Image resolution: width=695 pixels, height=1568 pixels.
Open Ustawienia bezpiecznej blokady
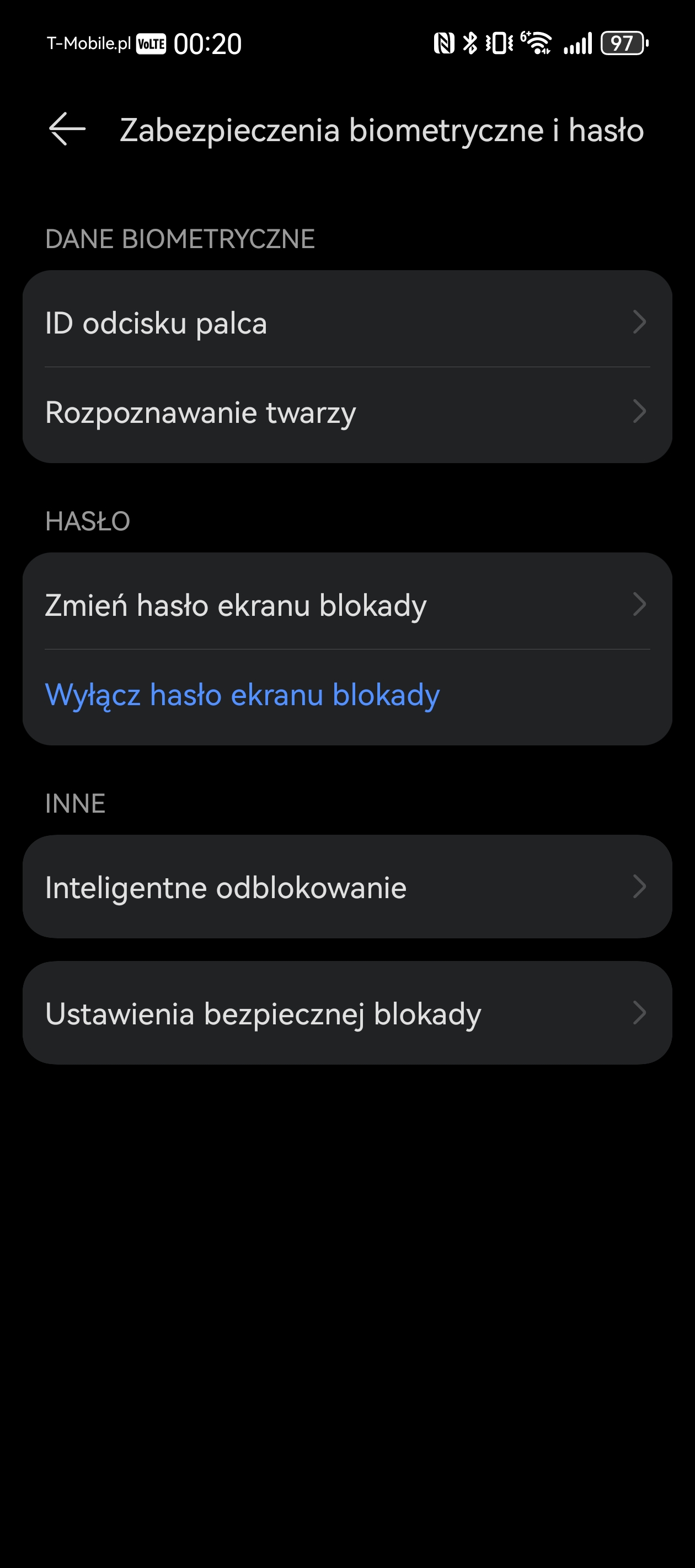point(347,1013)
